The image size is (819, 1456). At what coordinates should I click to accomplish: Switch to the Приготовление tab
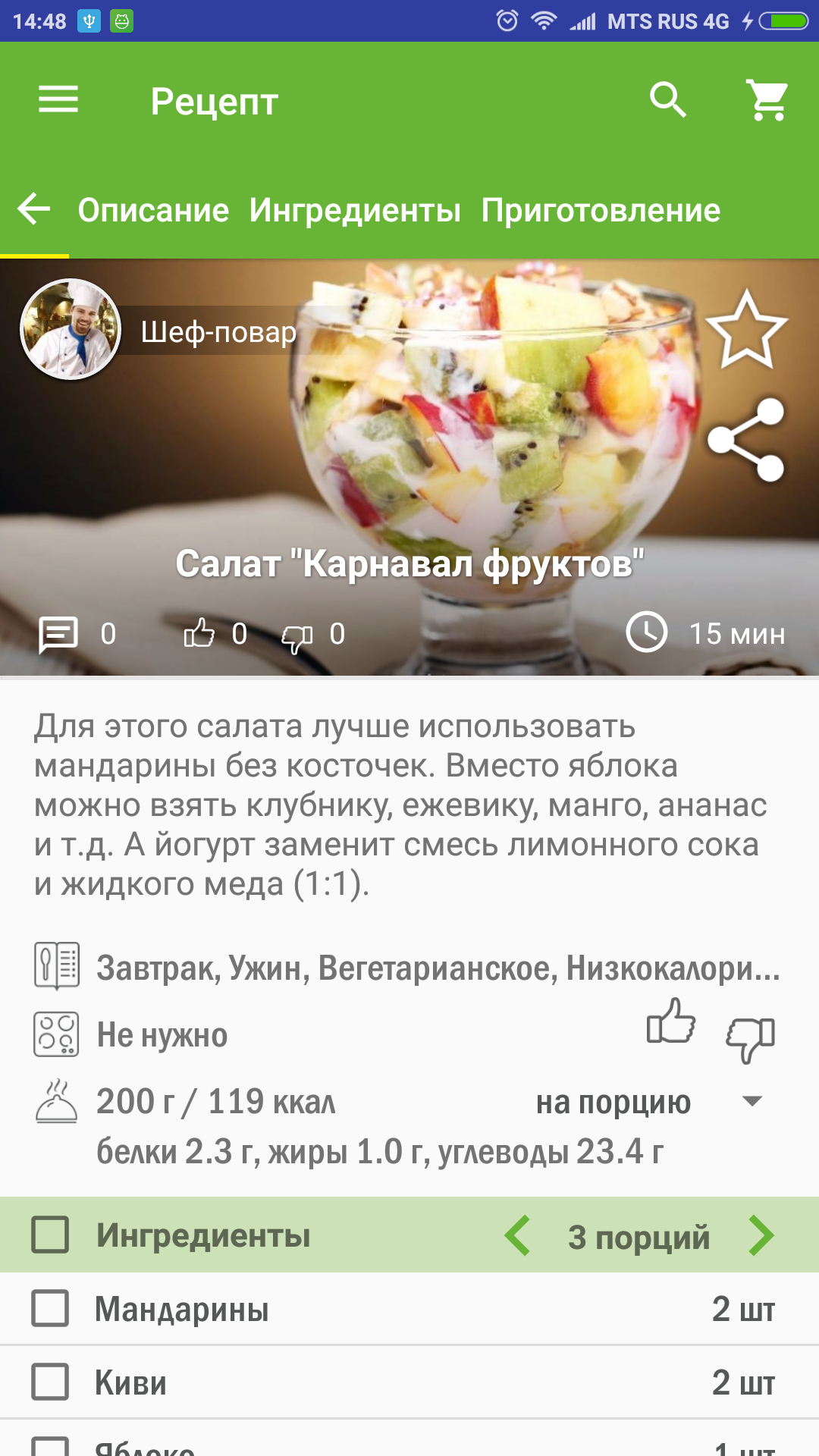coord(601,210)
